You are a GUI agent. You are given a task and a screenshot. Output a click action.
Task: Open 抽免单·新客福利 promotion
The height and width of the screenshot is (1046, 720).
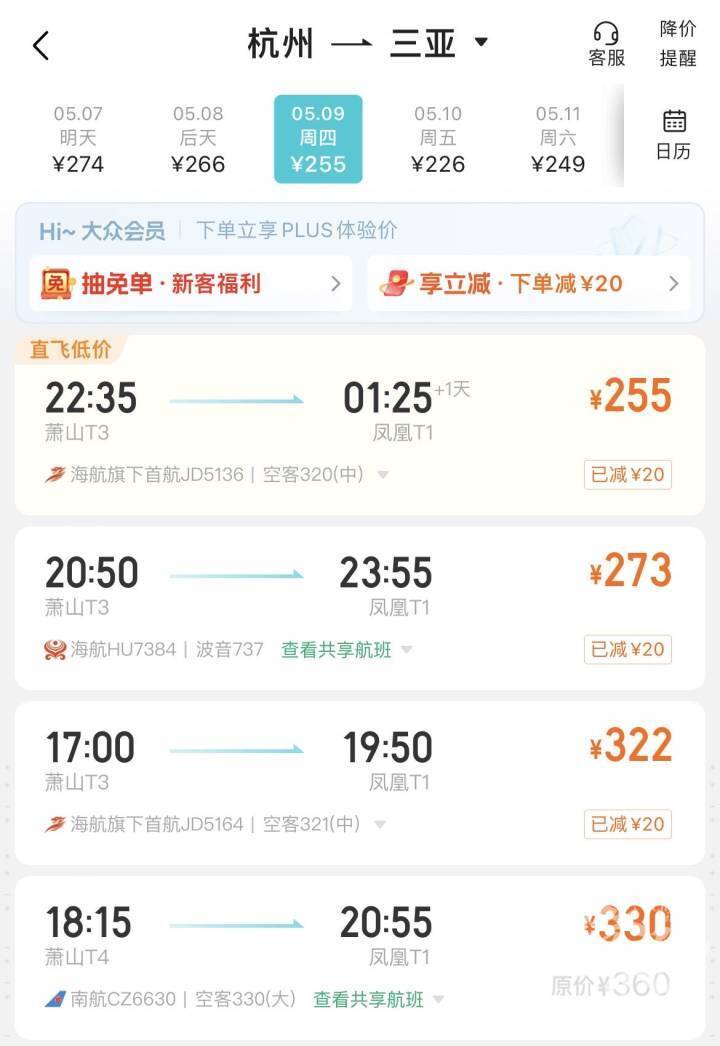(x=190, y=284)
